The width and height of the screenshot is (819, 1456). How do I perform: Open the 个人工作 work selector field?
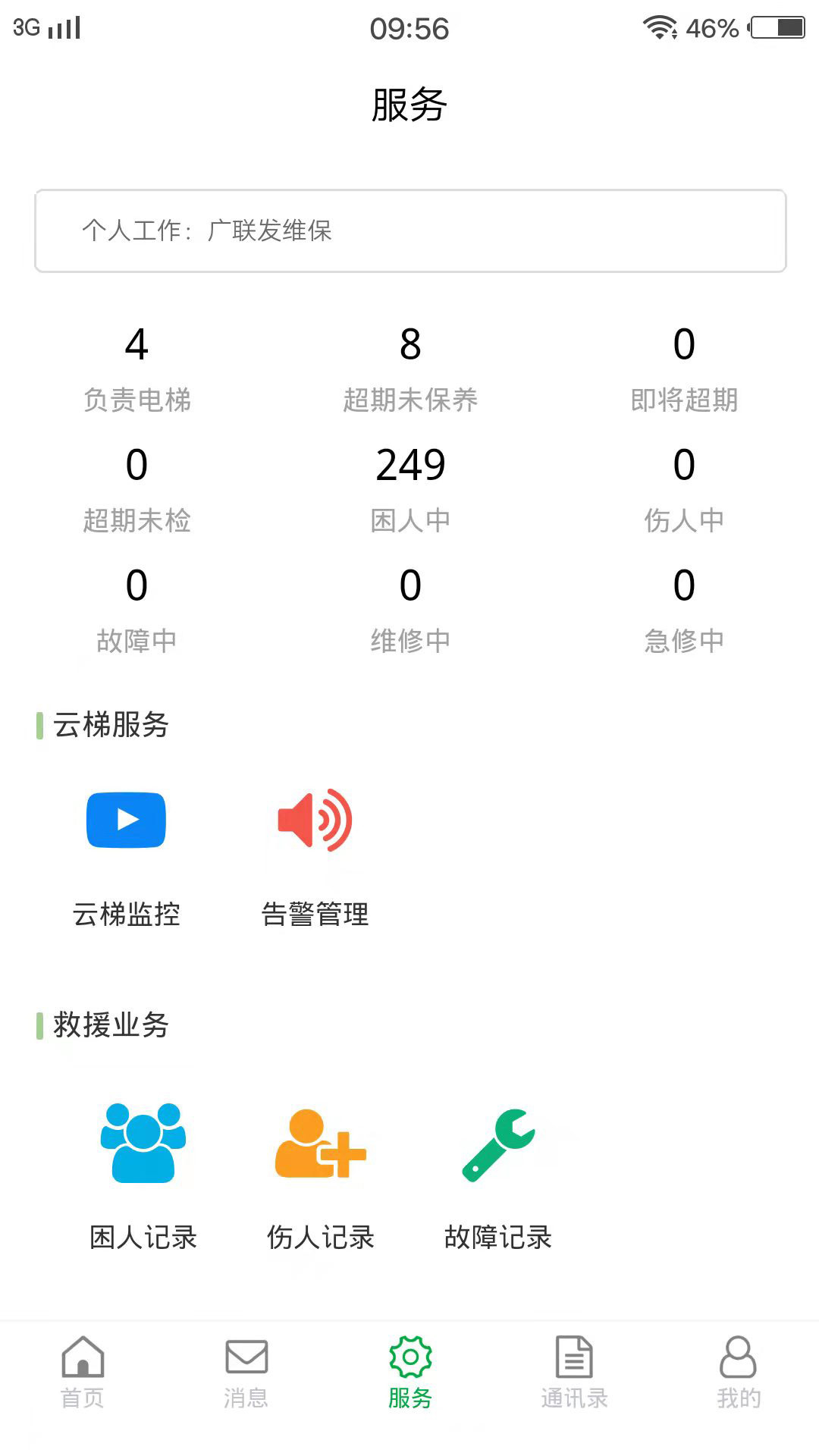[x=409, y=231]
